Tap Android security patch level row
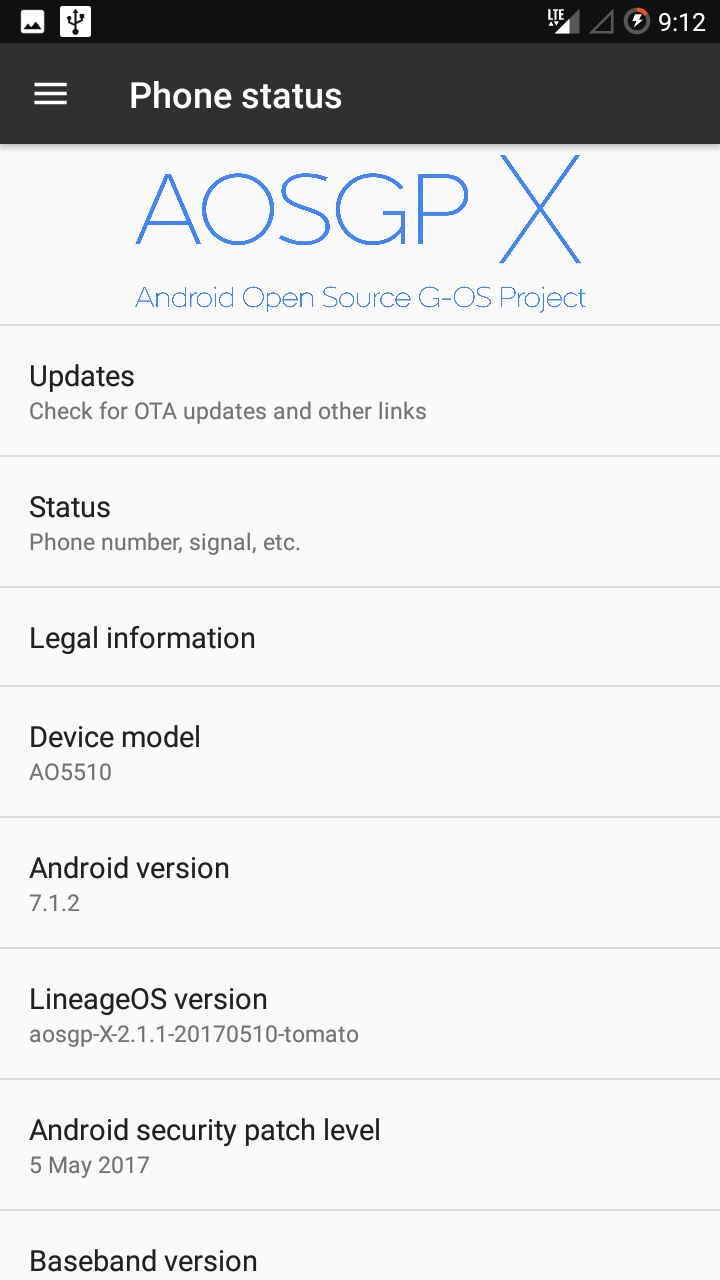The height and width of the screenshot is (1280, 720). (x=360, y=1145)
